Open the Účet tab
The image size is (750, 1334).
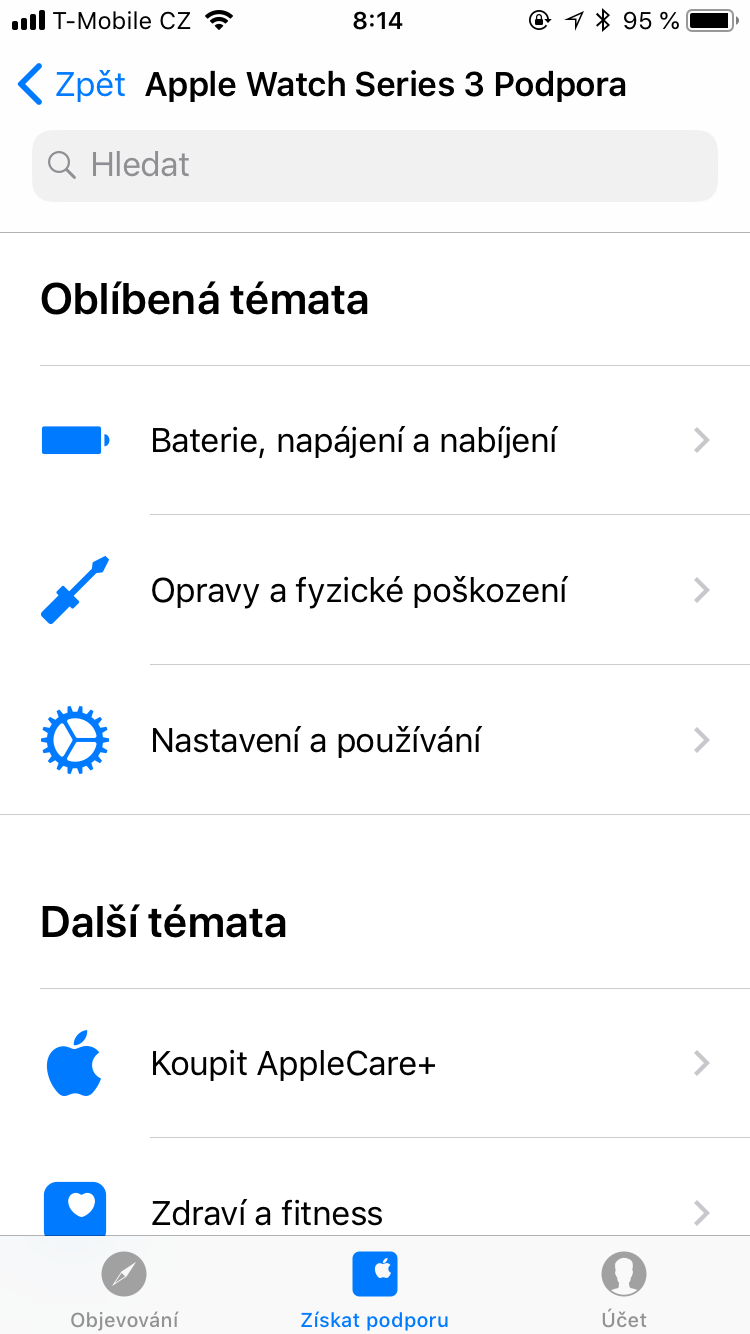click(x=624, y=1286)
